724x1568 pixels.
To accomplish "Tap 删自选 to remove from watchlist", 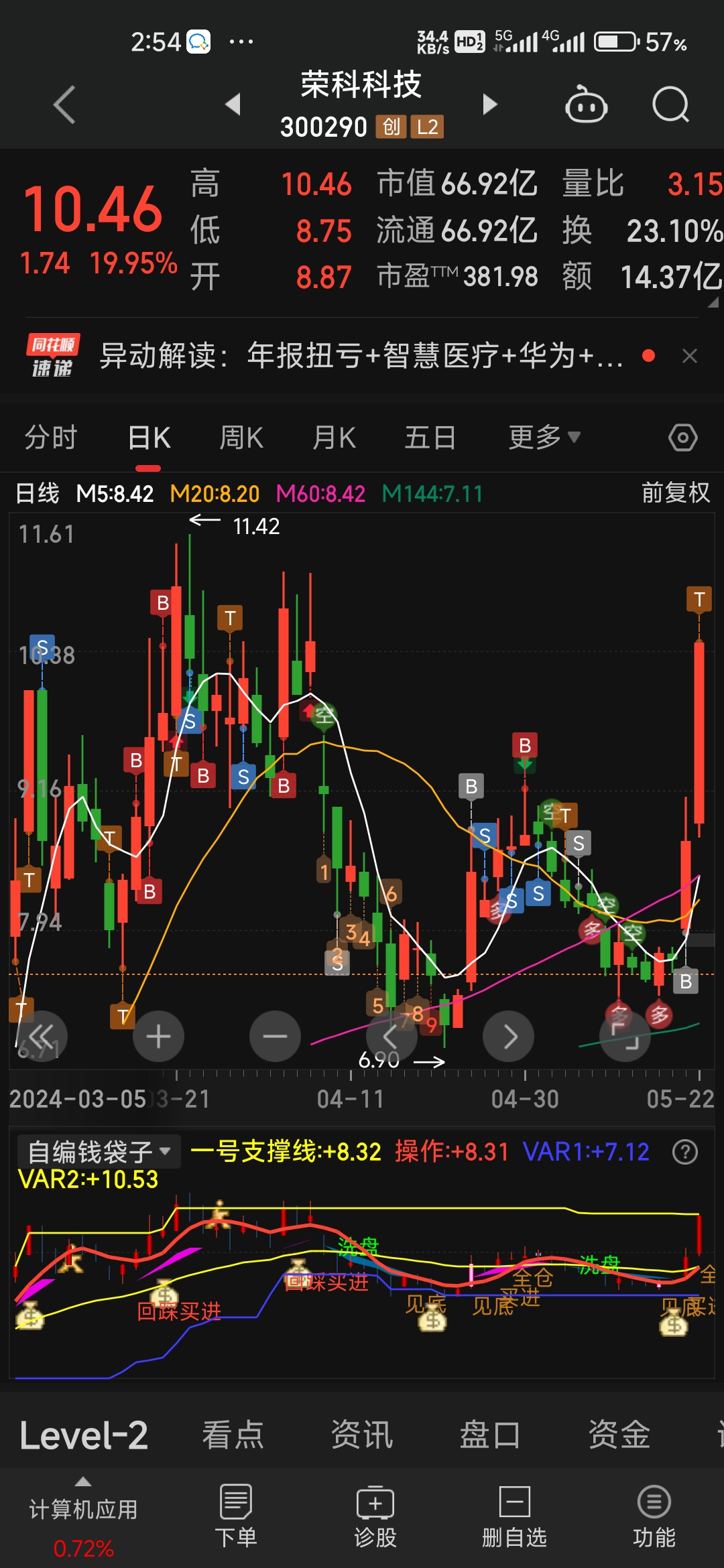I will [515, 1516].
